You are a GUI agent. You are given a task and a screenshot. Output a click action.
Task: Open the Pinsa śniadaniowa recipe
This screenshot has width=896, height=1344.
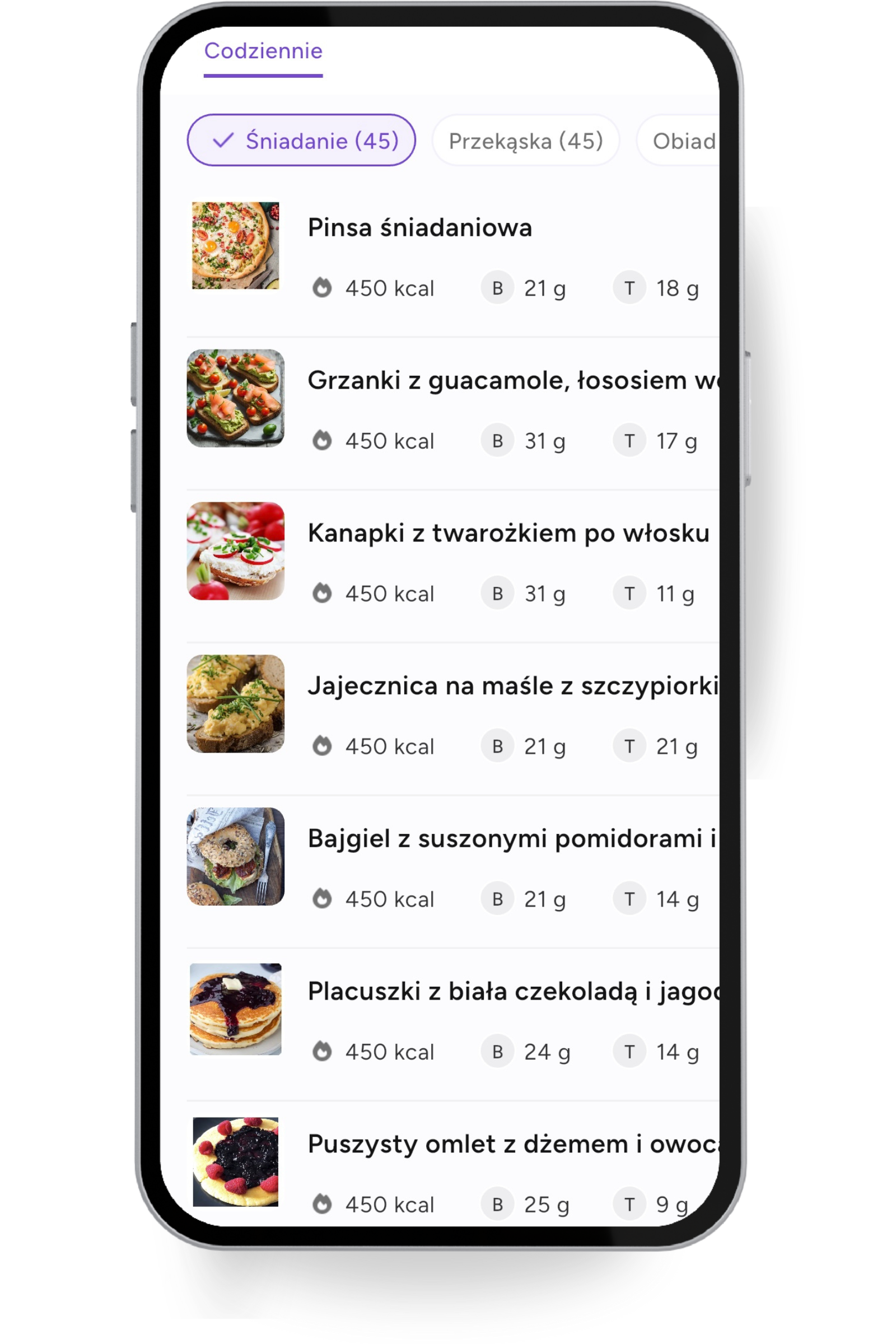(x=420, y=227)
